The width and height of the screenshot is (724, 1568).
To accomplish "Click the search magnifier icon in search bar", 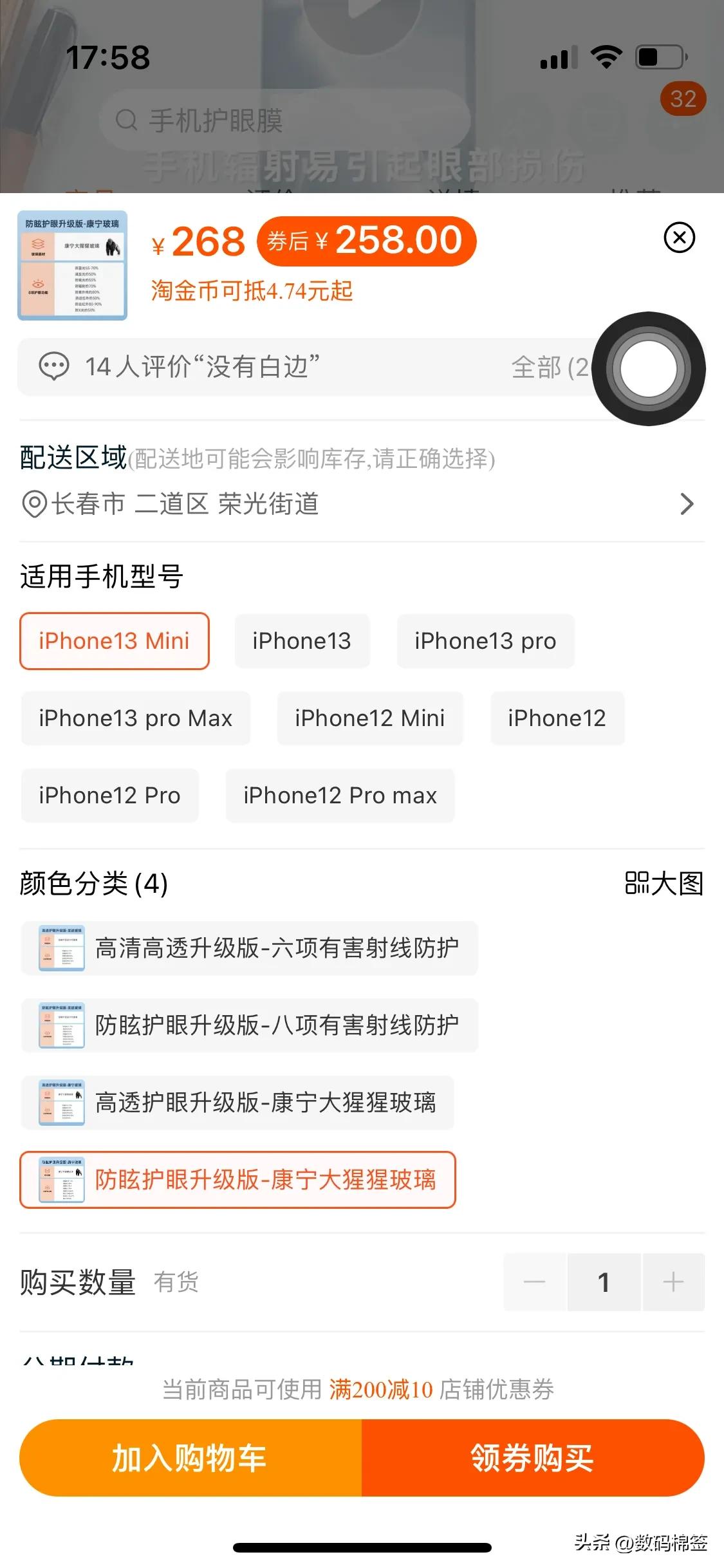I will pos(126,120).
